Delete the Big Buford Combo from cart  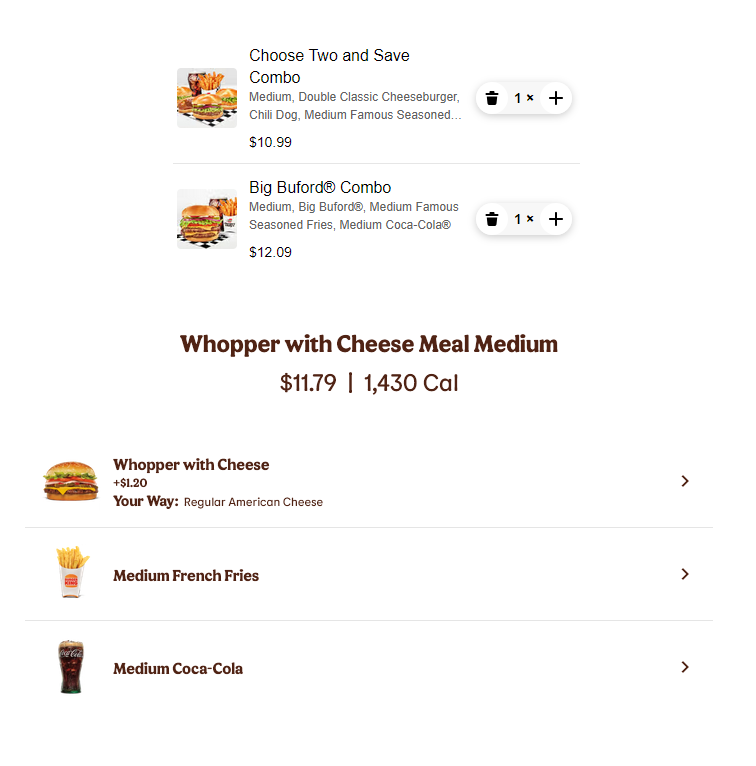coord(492,219)
